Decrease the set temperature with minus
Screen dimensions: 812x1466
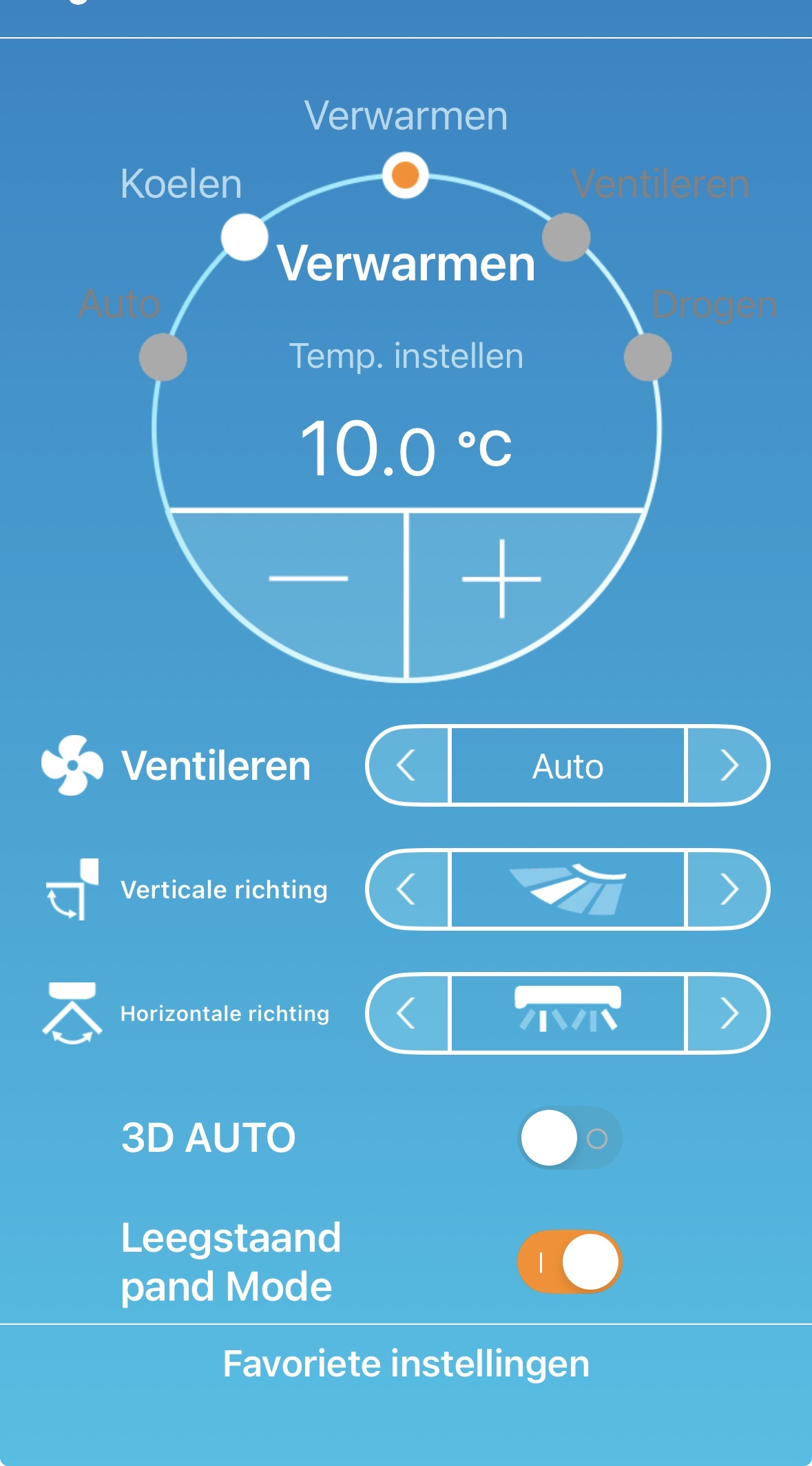tap(308, 579)
